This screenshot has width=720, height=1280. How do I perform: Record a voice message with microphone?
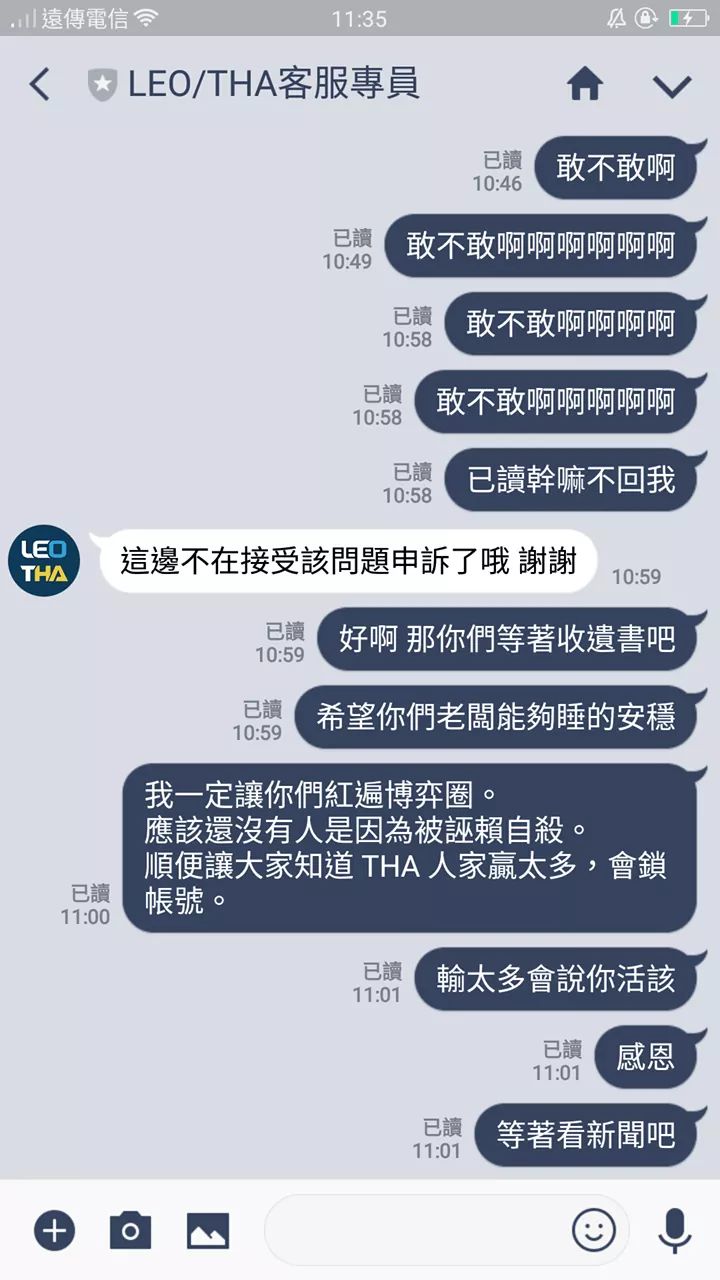pos(675,1230)
